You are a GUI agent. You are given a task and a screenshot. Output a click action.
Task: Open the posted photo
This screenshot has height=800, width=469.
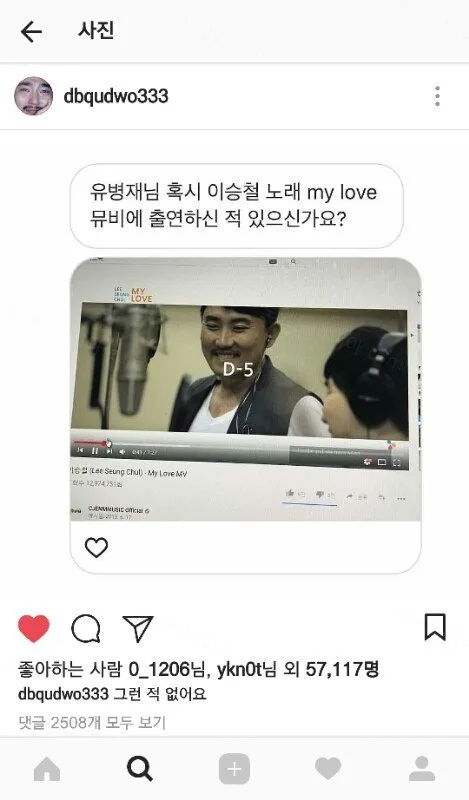[245, 389]
